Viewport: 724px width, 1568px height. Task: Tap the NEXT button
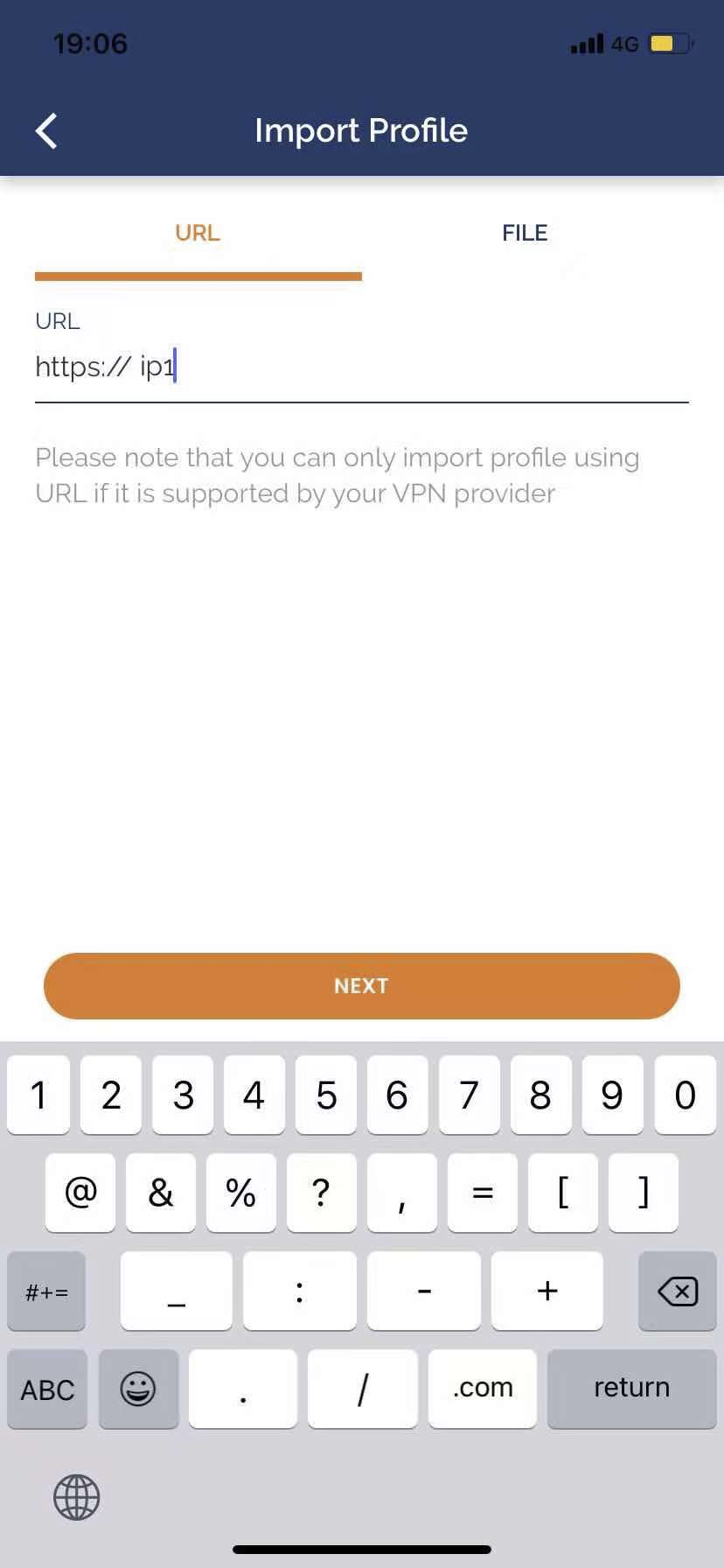tap(361, 985)
